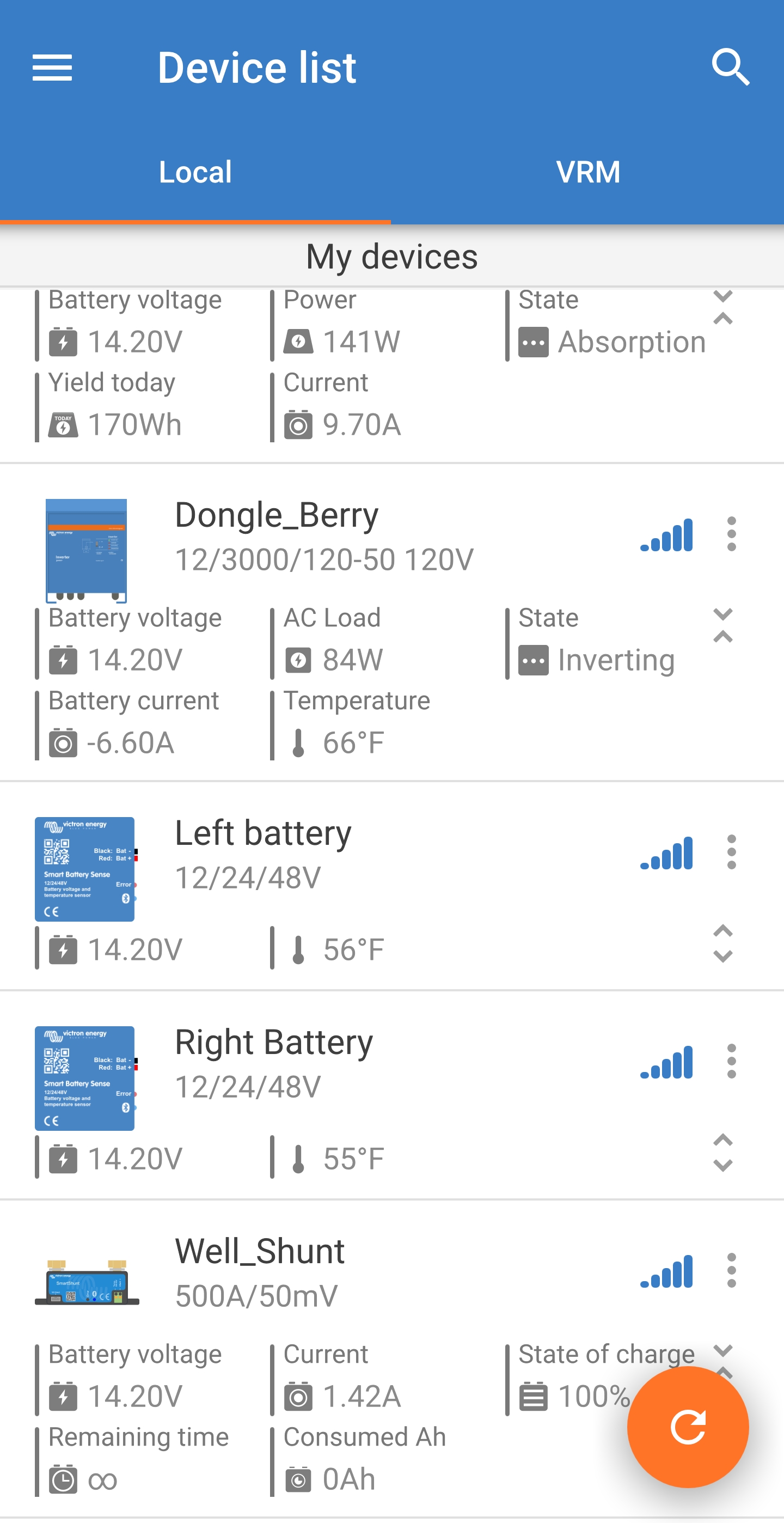This screenshot has height=1523, width=784.
Task: Expand the Left battery details
Action: click(722, 943)
